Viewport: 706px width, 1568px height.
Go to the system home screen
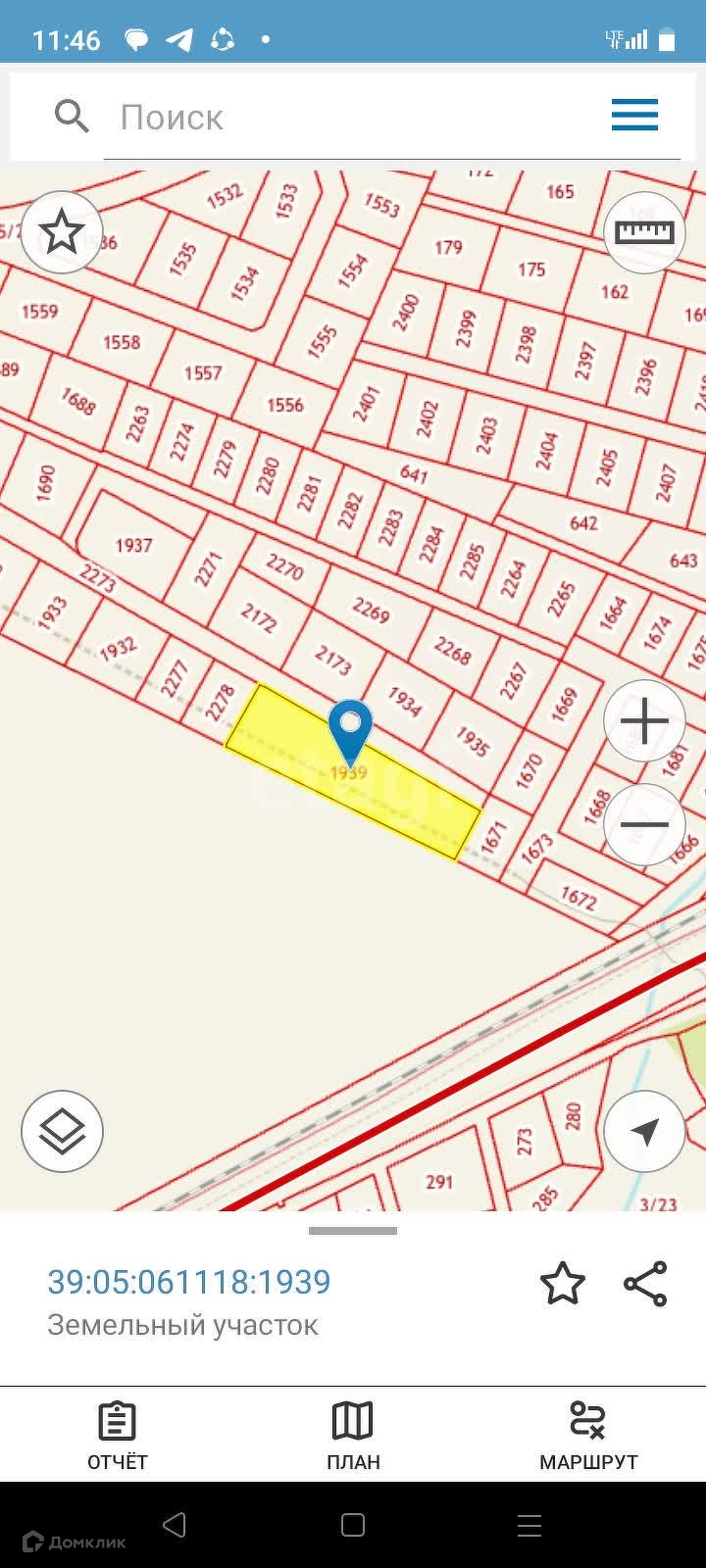point(353,1525)
